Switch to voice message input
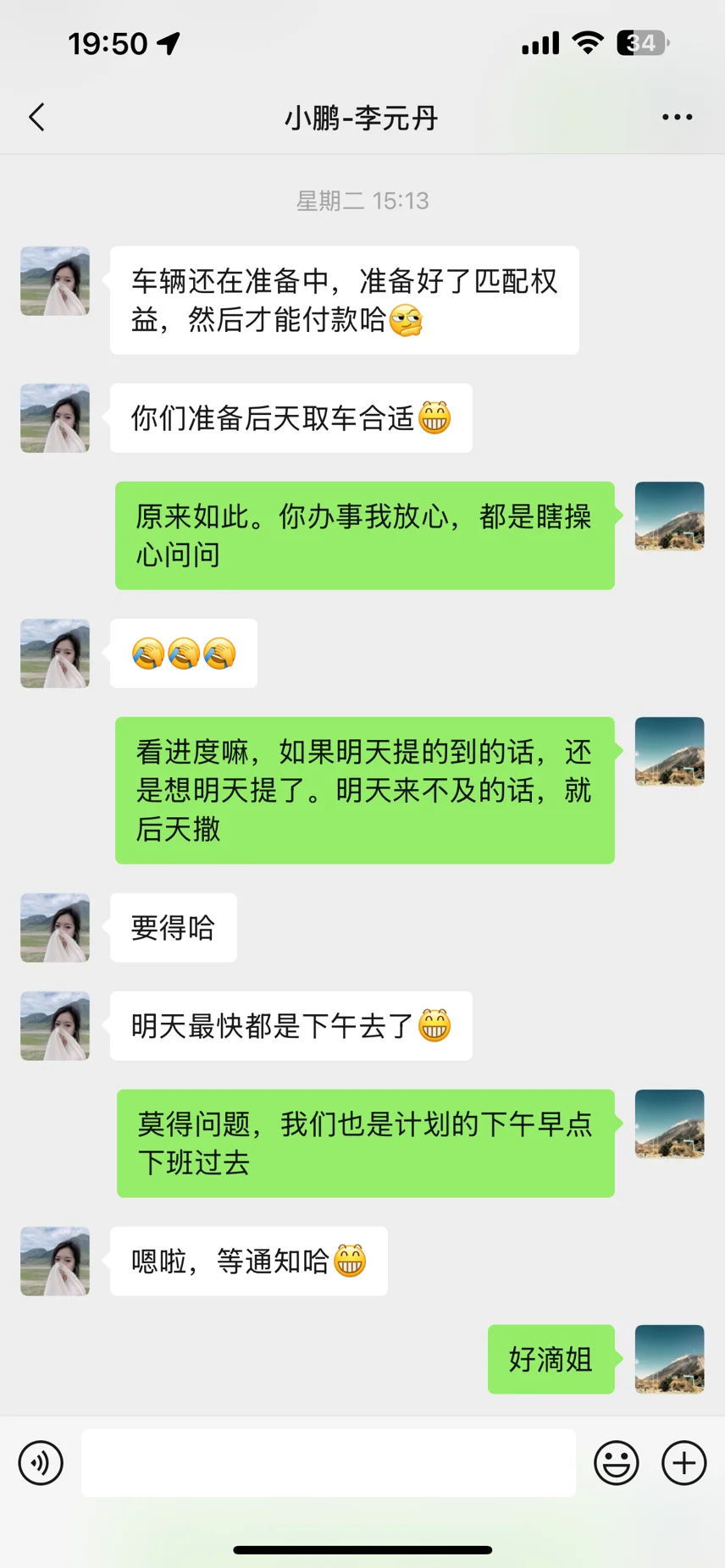This screenshot has height=1568, width=725. click(41, 1462)
